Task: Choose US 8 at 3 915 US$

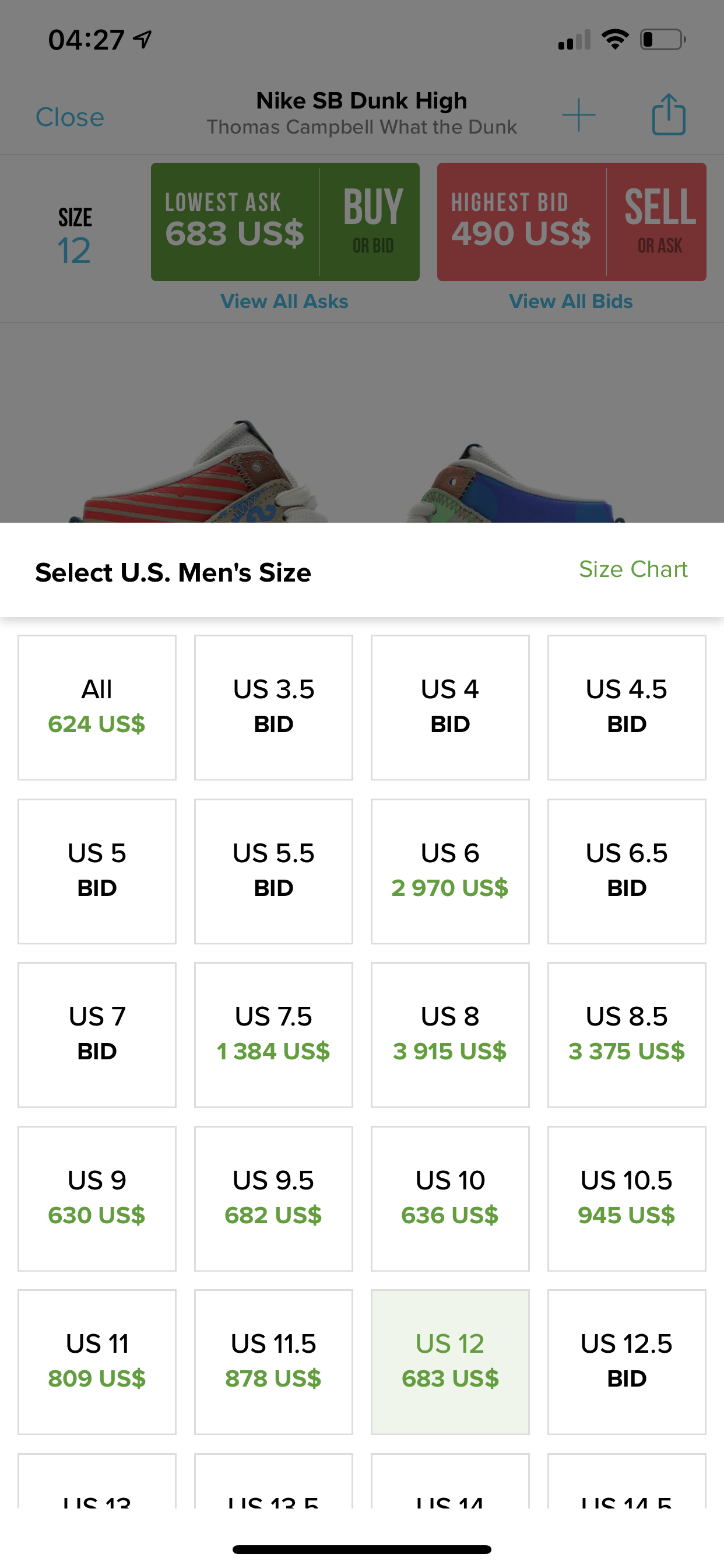Action: [450, 1035]
